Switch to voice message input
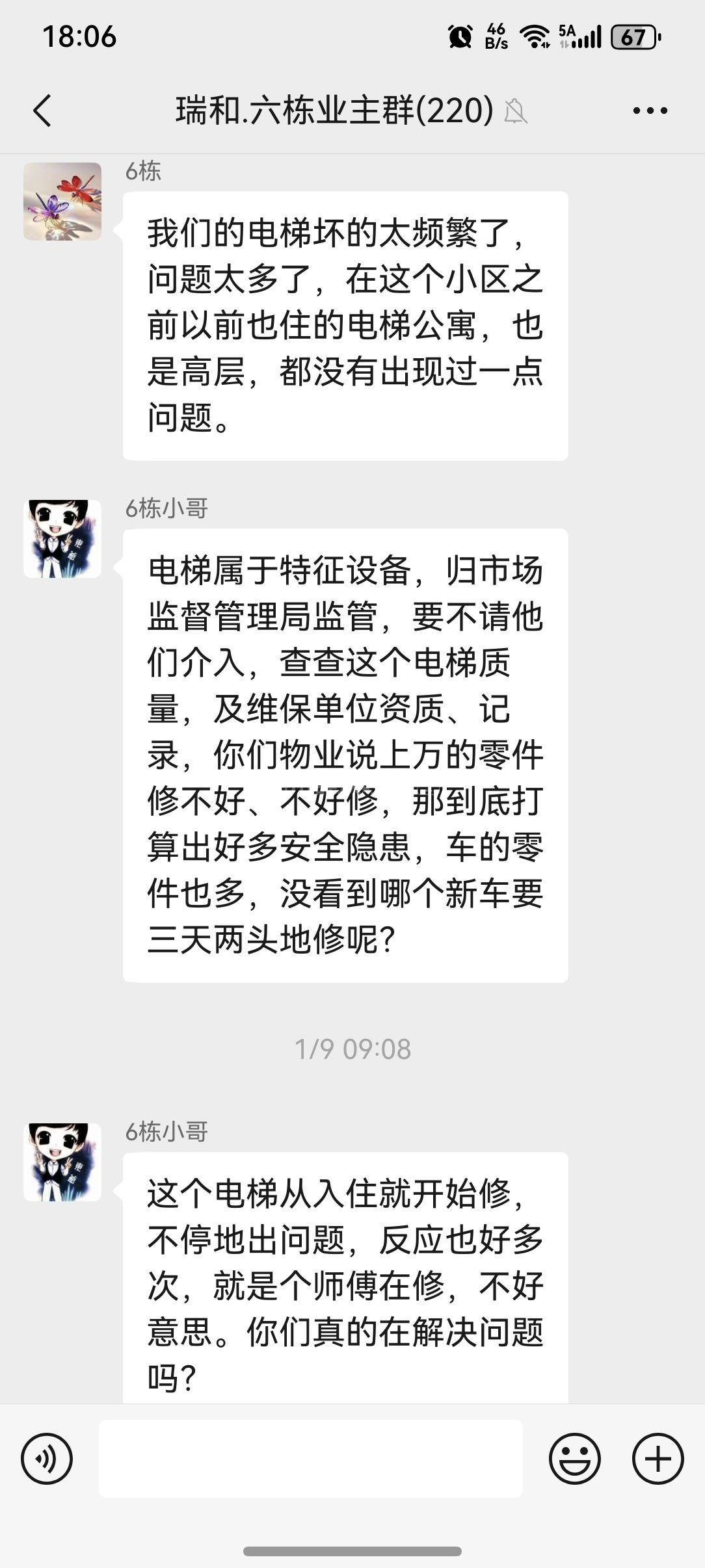This screenshot has height=1568, width=705. pos(47,1458)
